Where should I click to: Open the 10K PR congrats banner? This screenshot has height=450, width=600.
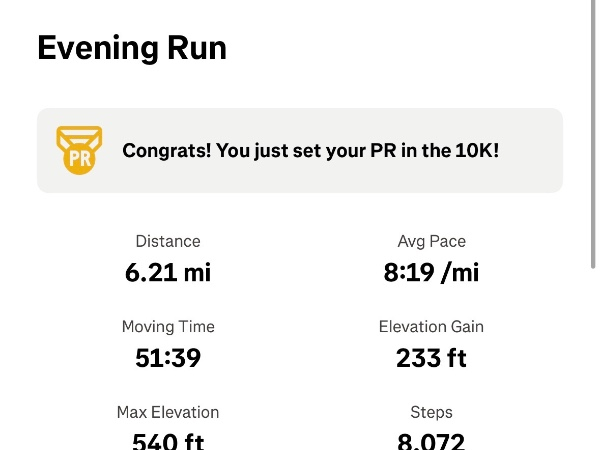coord(300,151)
